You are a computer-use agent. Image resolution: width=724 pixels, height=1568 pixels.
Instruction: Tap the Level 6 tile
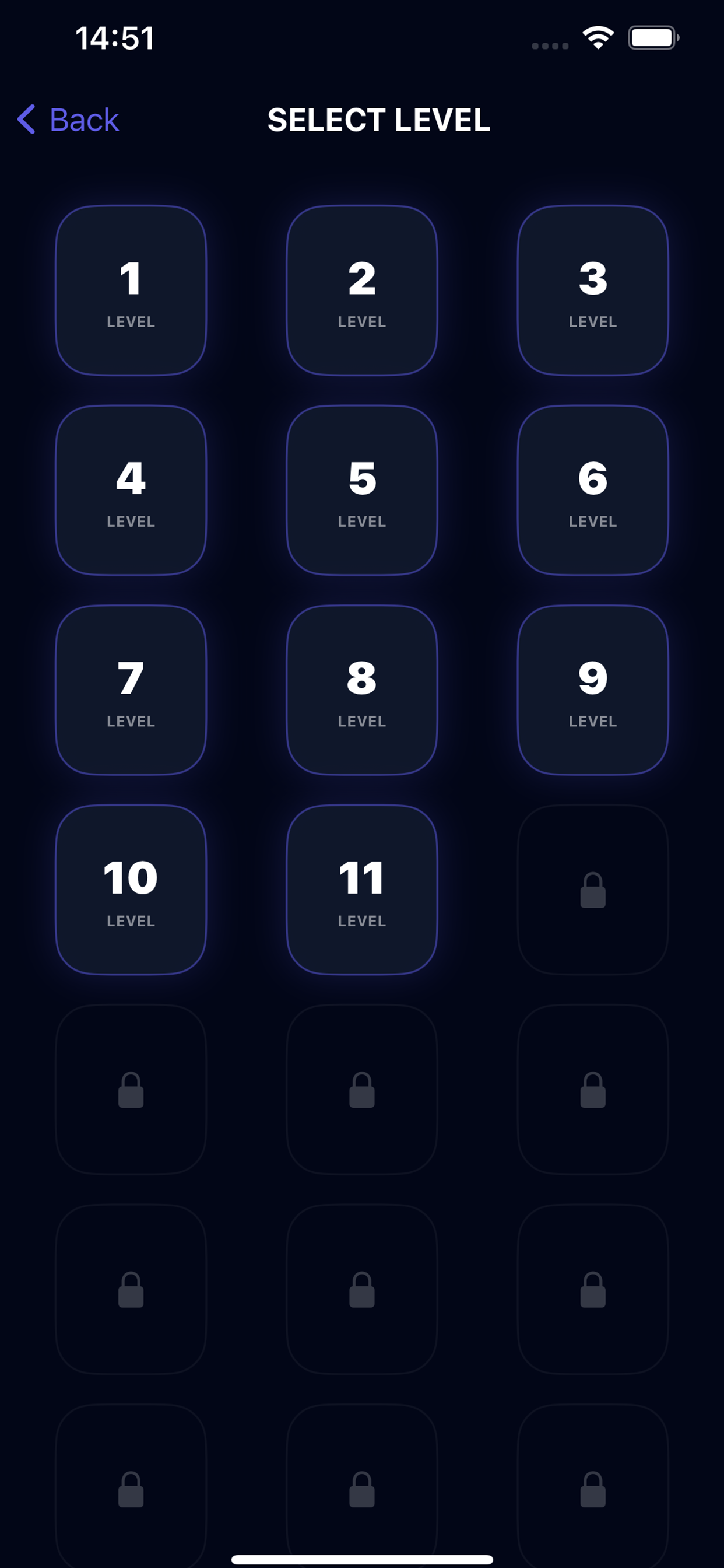593,490
